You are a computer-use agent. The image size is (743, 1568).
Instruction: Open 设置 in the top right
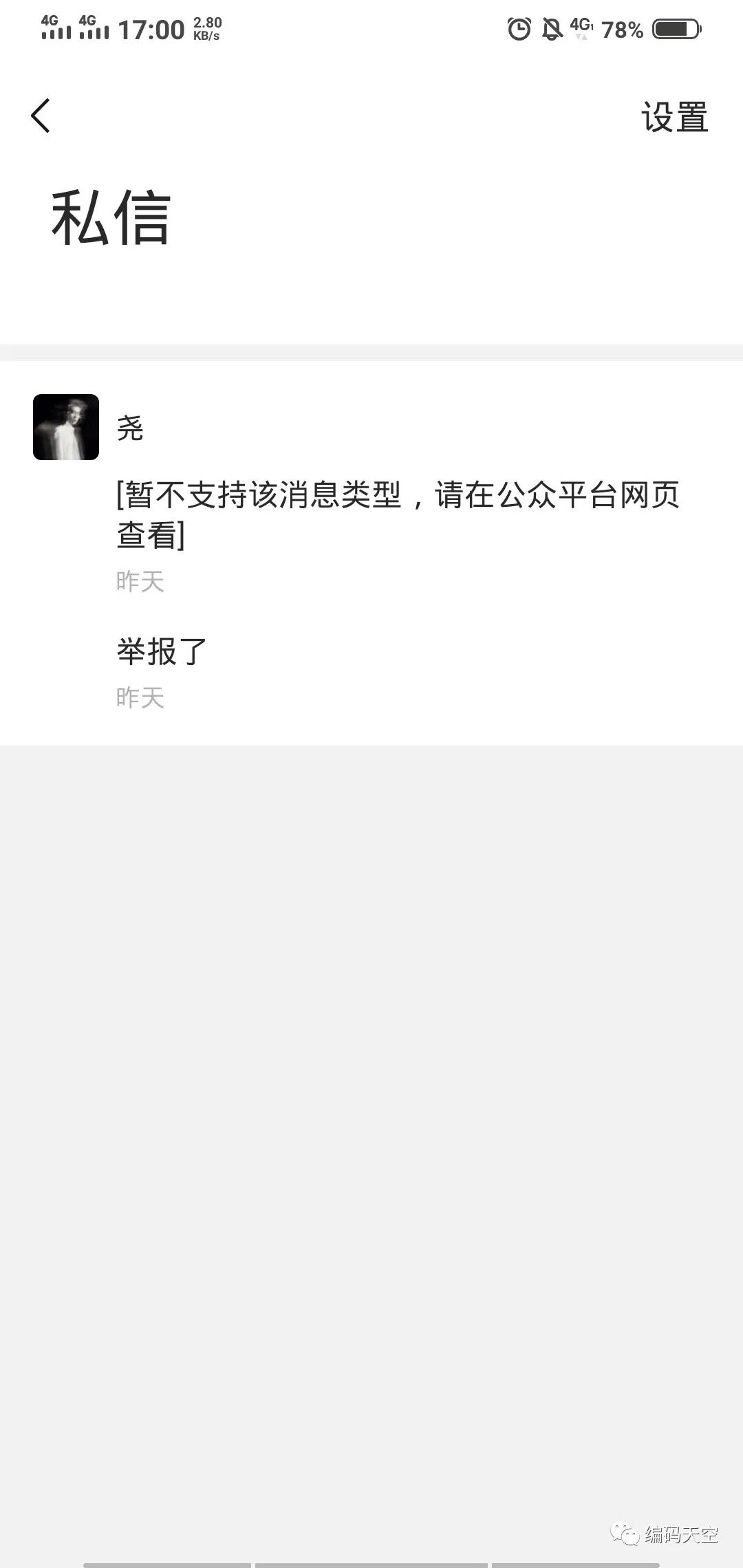click(x=674, y=117)
